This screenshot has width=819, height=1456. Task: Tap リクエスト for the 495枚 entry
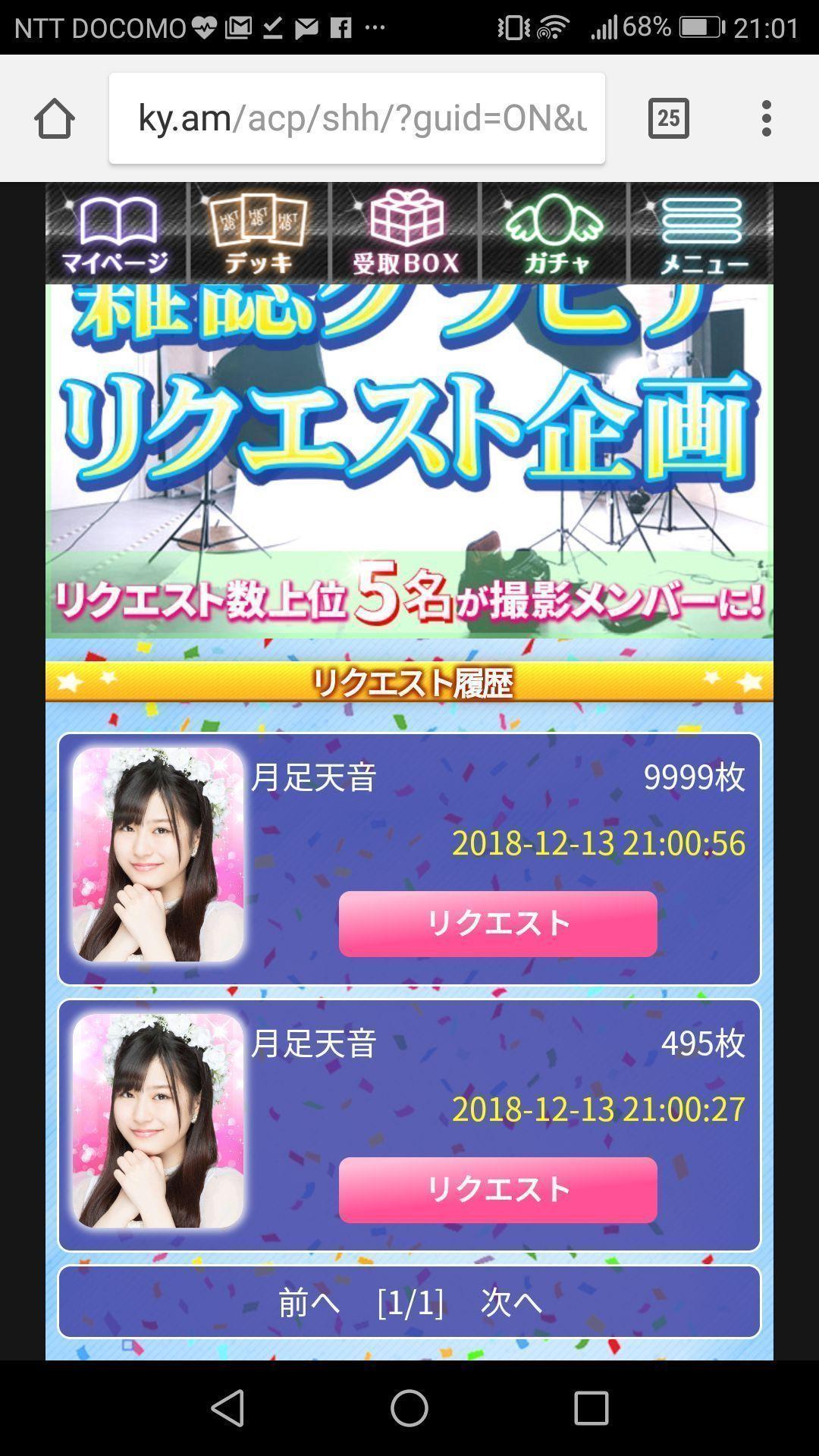(497, 1189)
